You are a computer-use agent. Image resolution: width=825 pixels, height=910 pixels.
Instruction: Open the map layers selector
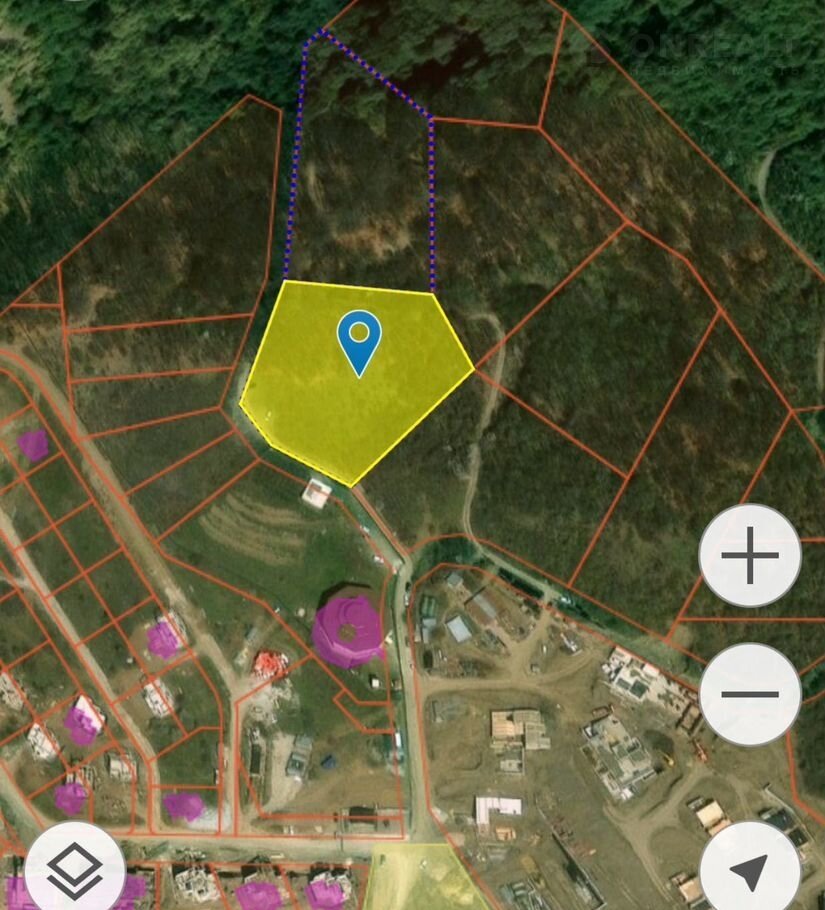point(74,868)
